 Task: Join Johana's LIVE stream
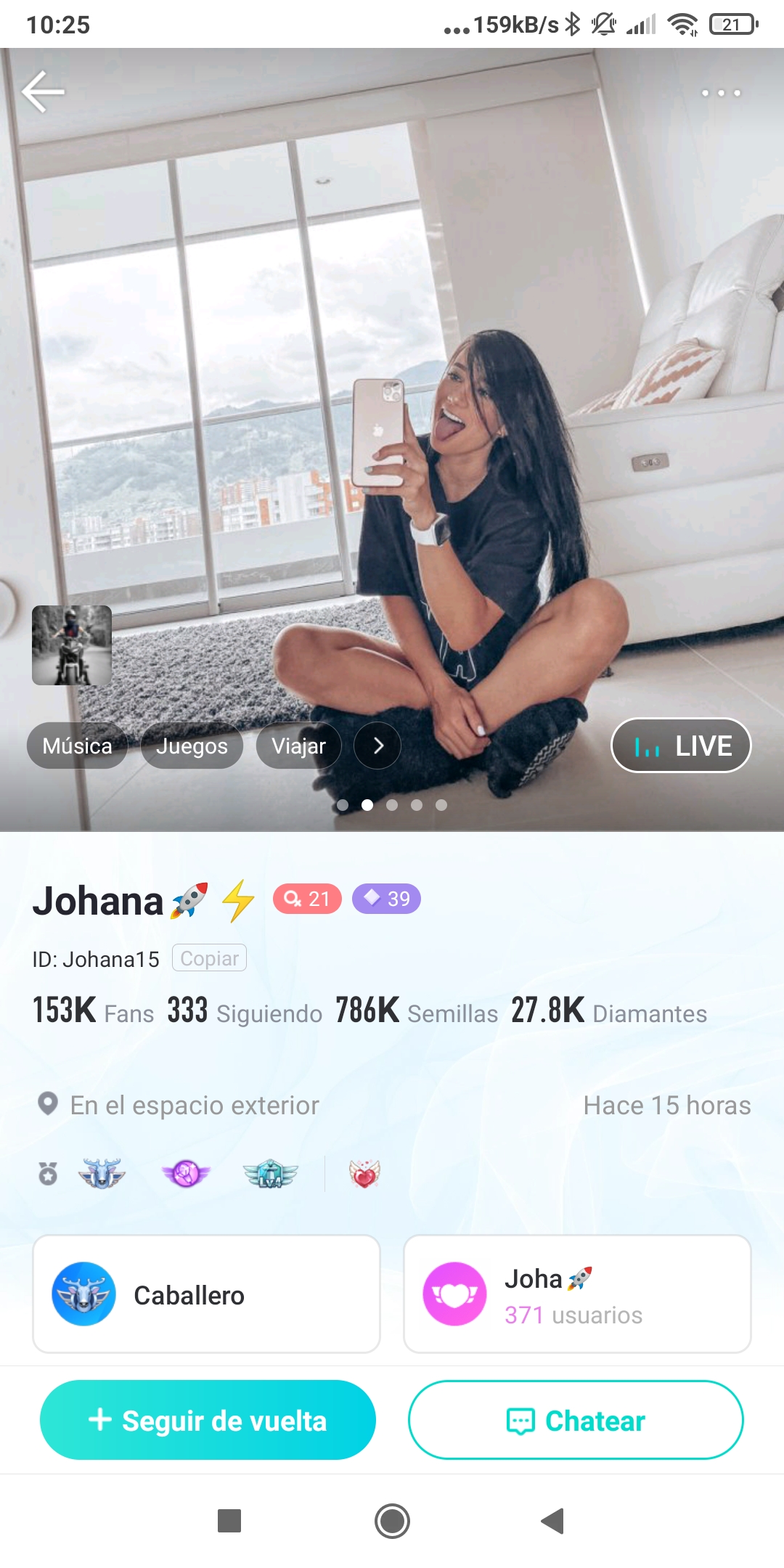click(x=681, y=746)
